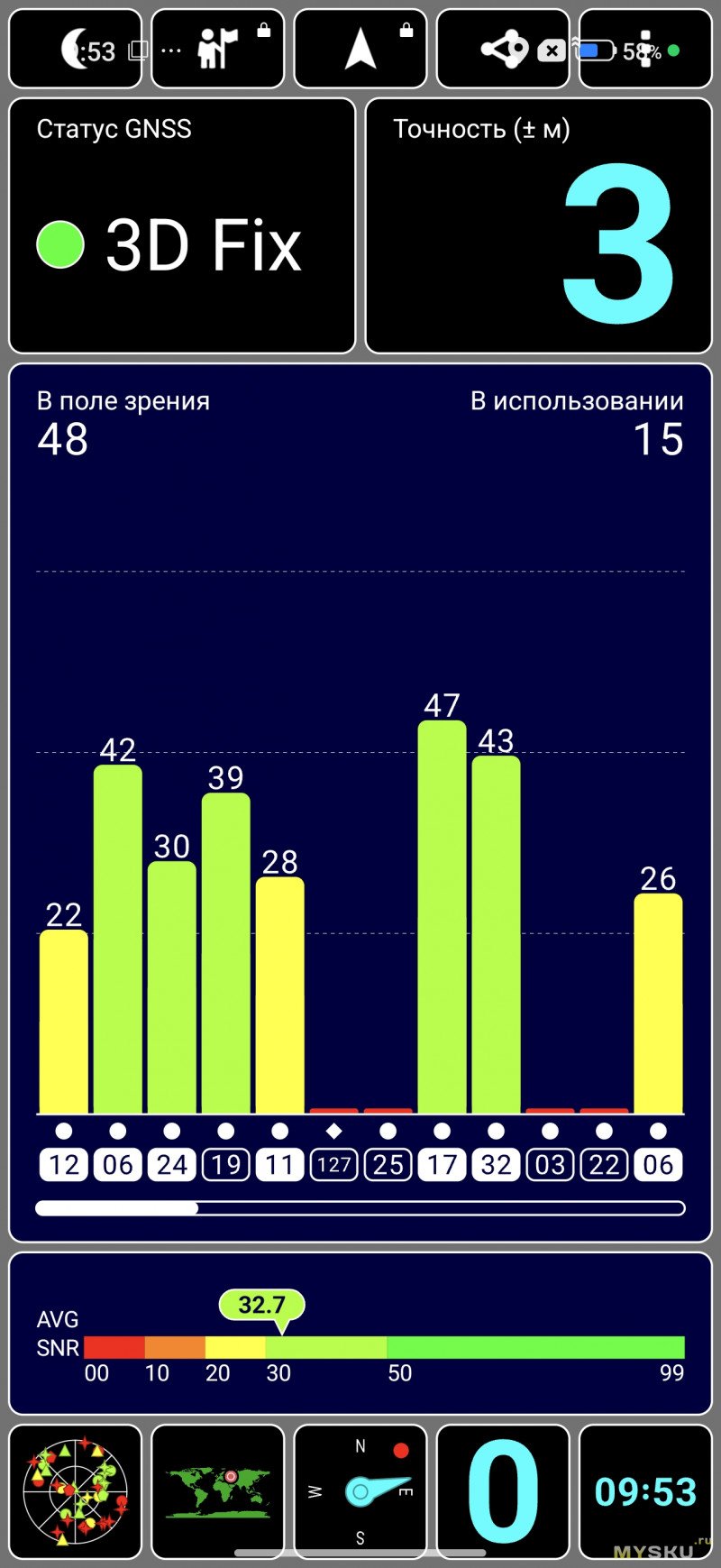The width and height of the screenshot is (721, 1568).
Task: Open the speed tile showing 0
Action: coord(503,1491)
